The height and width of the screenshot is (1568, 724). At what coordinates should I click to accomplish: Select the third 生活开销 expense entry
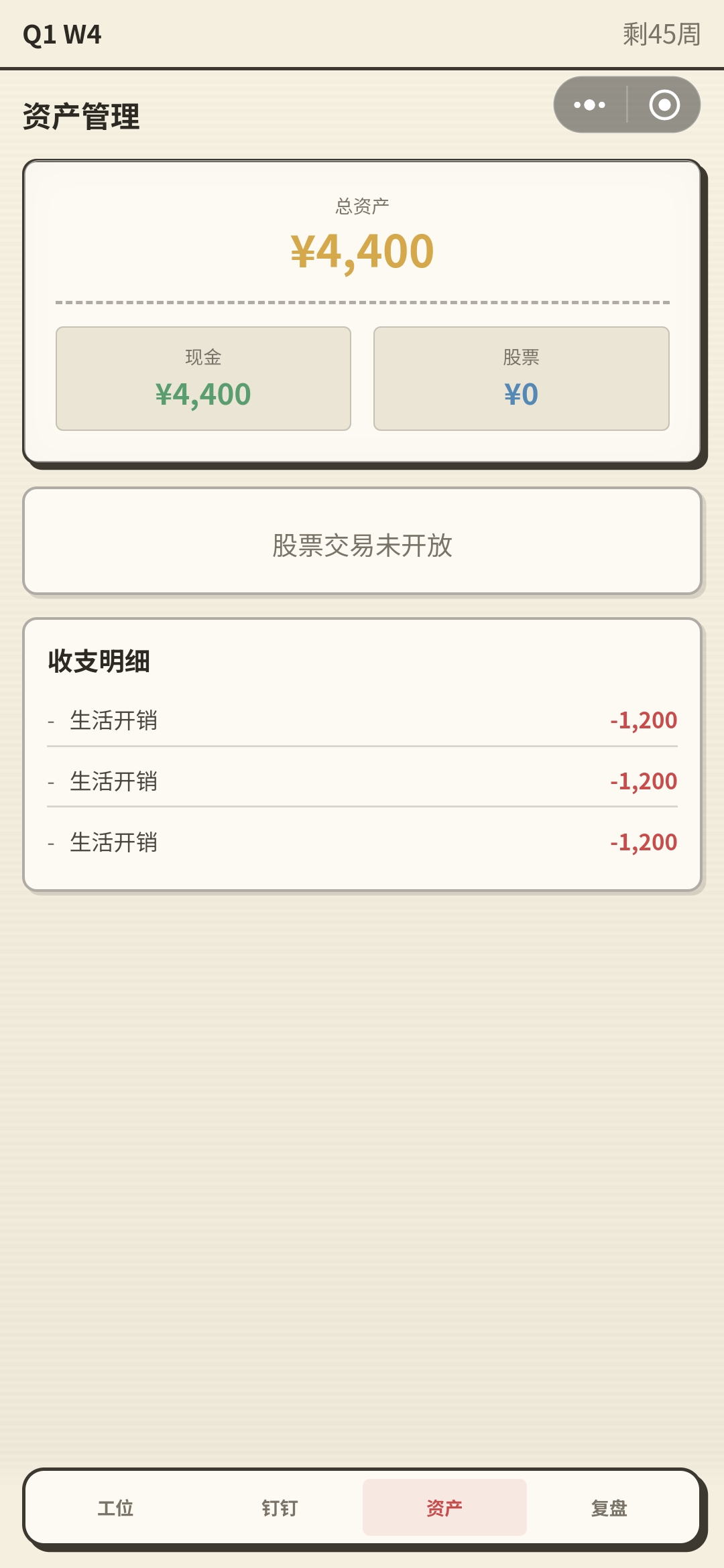pos(362,842)
